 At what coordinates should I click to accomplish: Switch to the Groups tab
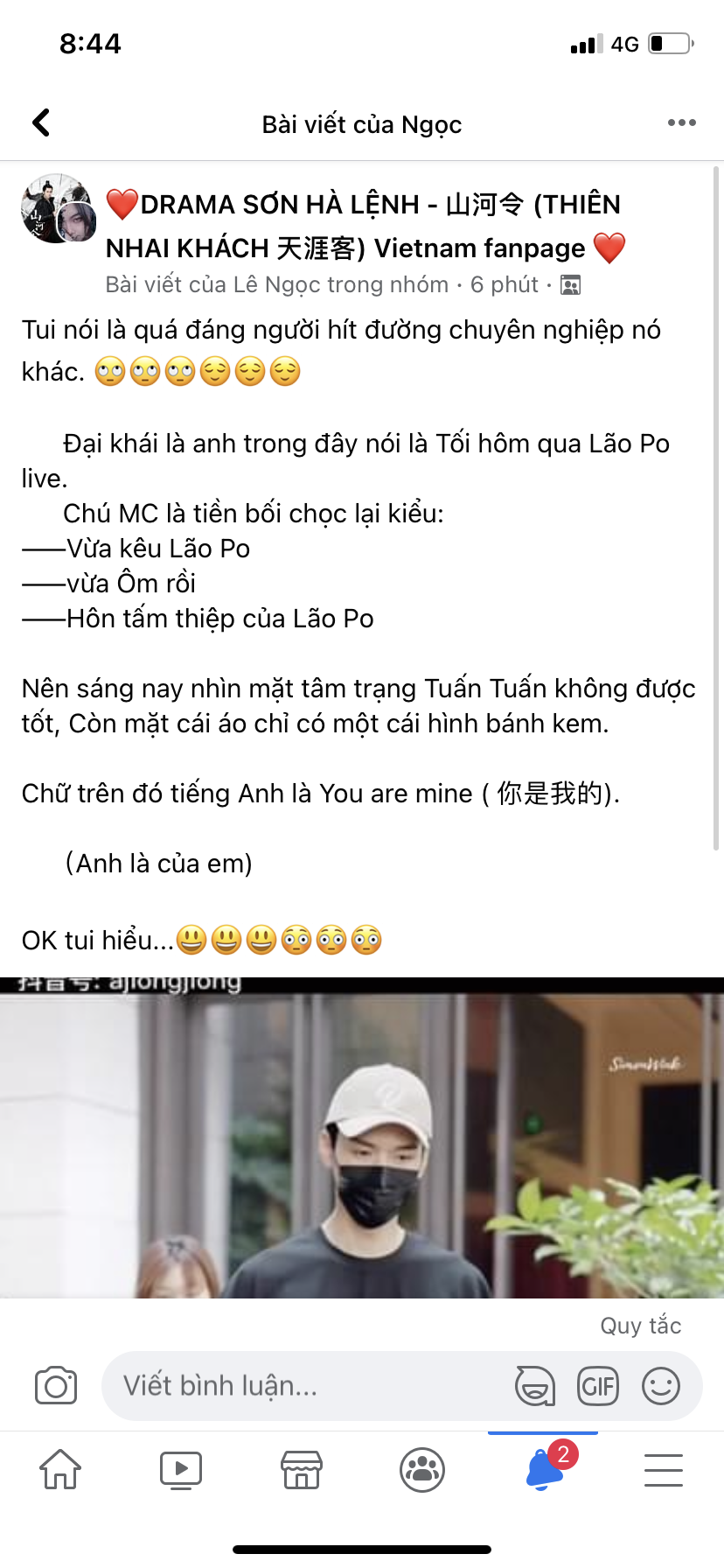coord(422,1470)
